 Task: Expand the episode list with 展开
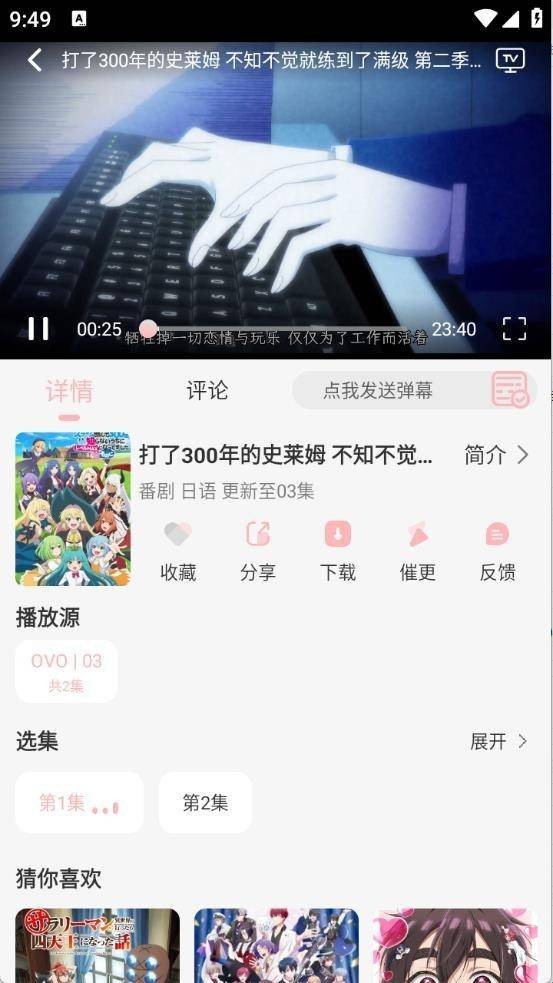(498, 742)
